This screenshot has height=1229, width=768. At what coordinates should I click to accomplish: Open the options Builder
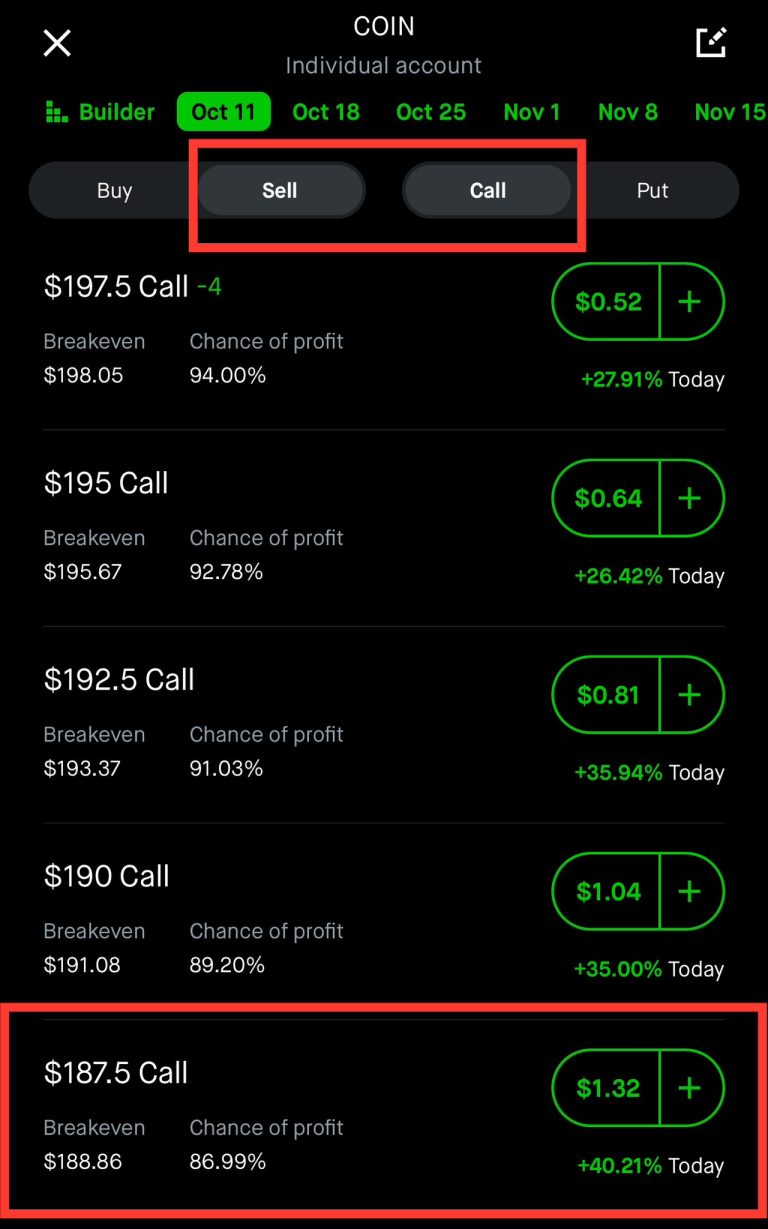coord(99,111)
